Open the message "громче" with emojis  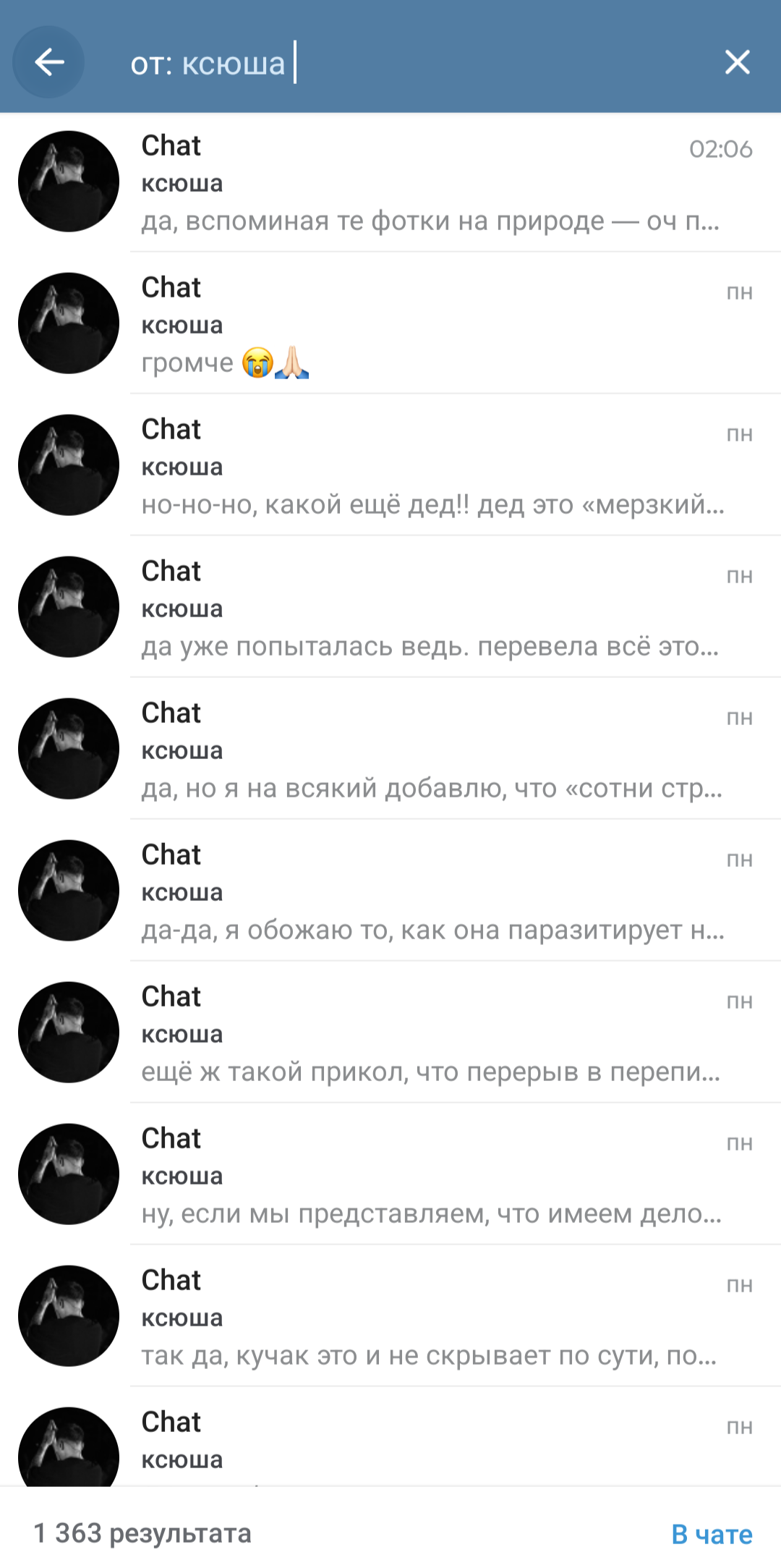point(390,323)
